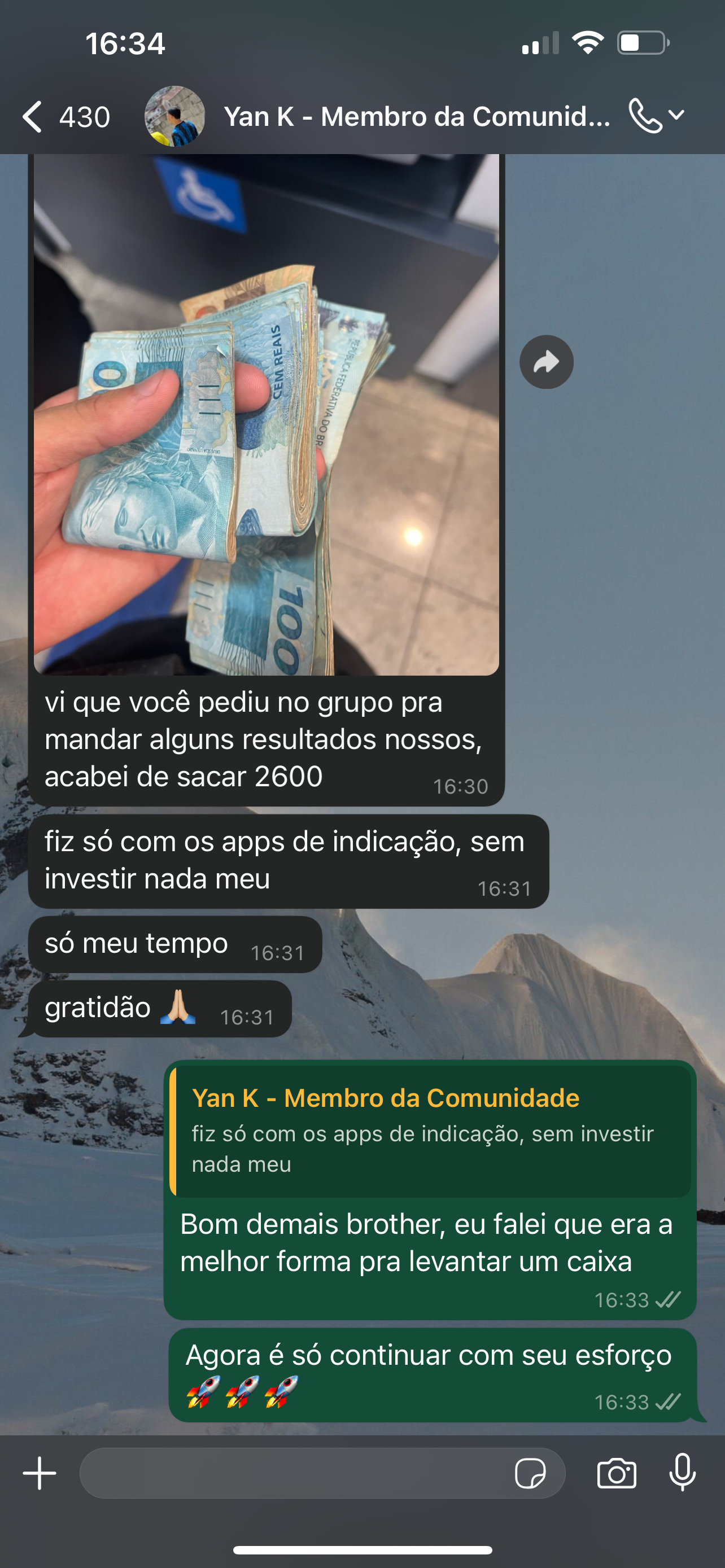The height and width of the screenshot is (1568, 725).
Task: Go back to the chat list
Action: pyautogui.click(x=33, y=116)
